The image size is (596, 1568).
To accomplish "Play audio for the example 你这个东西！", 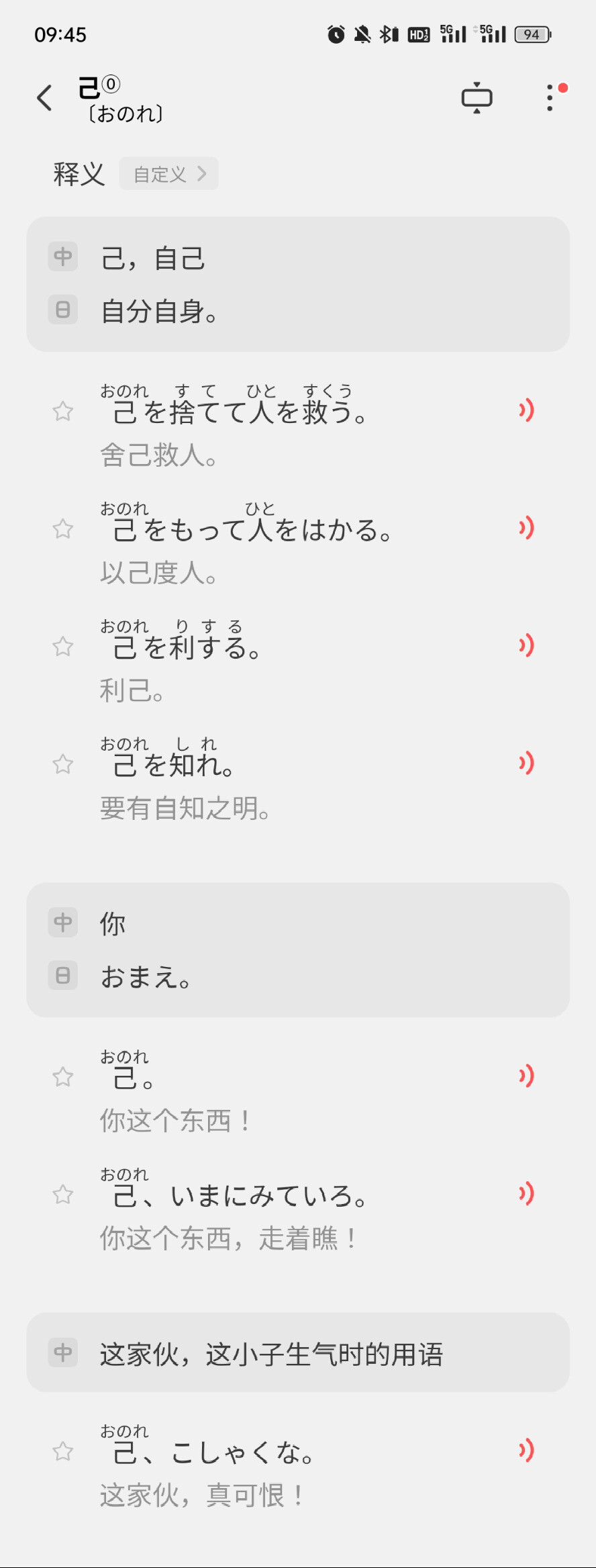I will (x=526, y=1076).
